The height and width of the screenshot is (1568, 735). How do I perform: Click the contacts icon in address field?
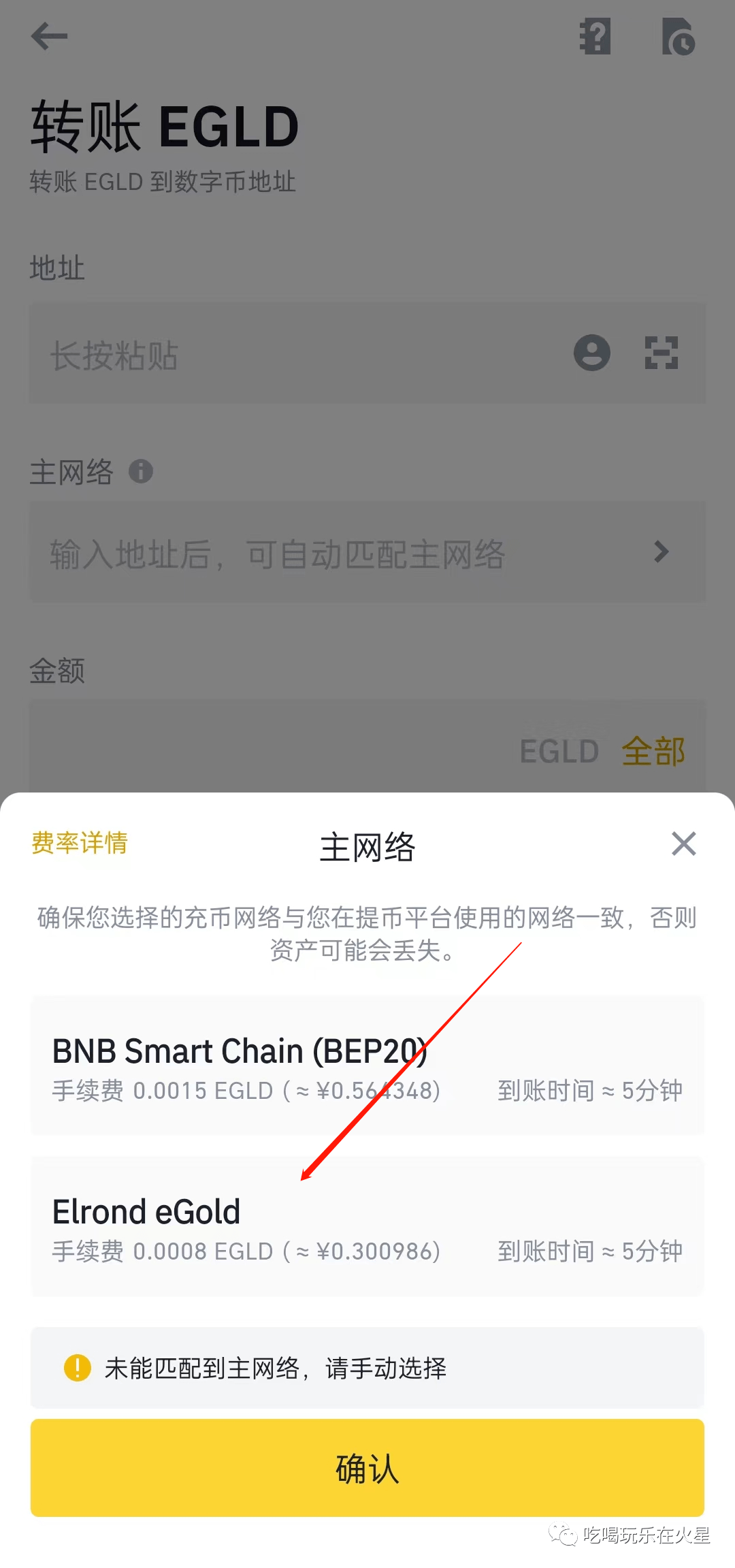coord(591,353)
